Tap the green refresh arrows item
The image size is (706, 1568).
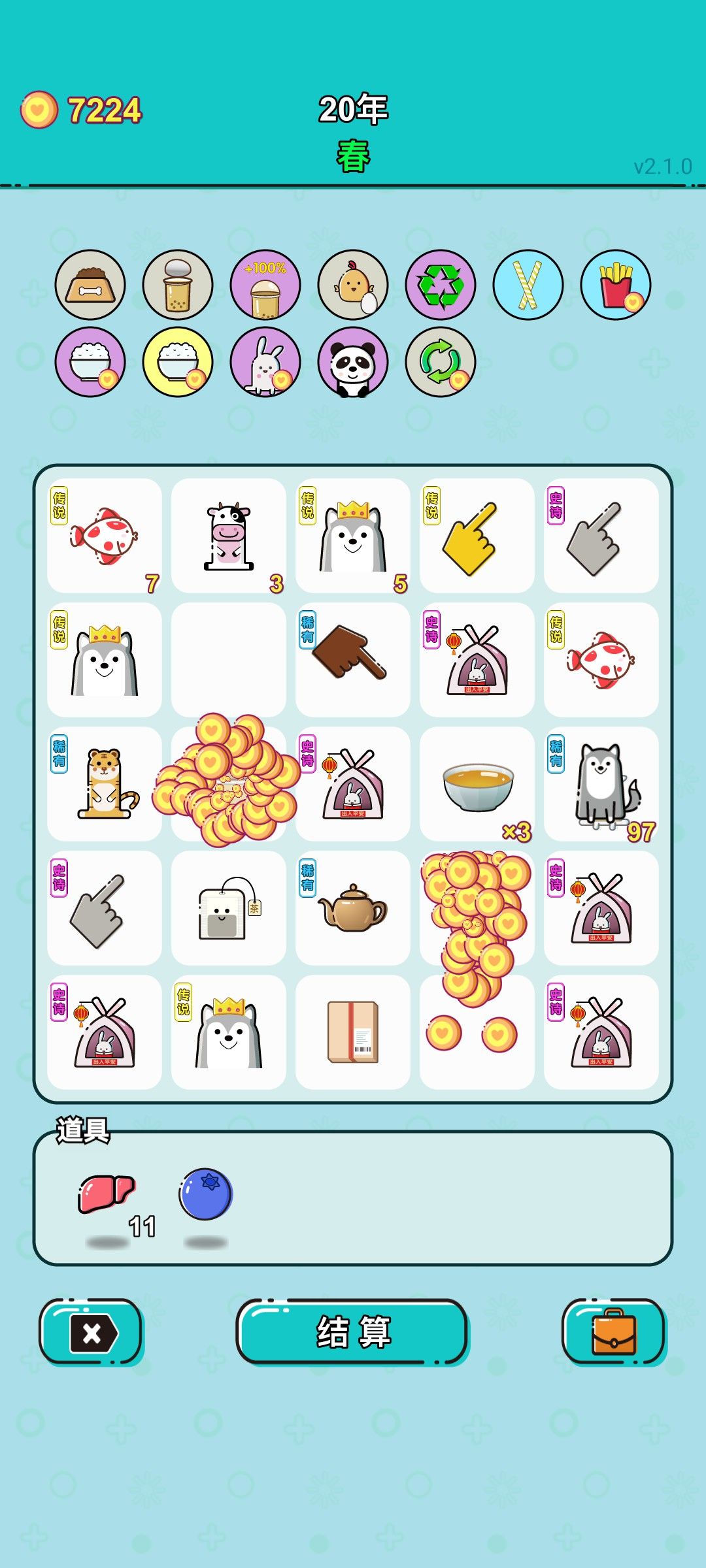(x=441, y=362)
